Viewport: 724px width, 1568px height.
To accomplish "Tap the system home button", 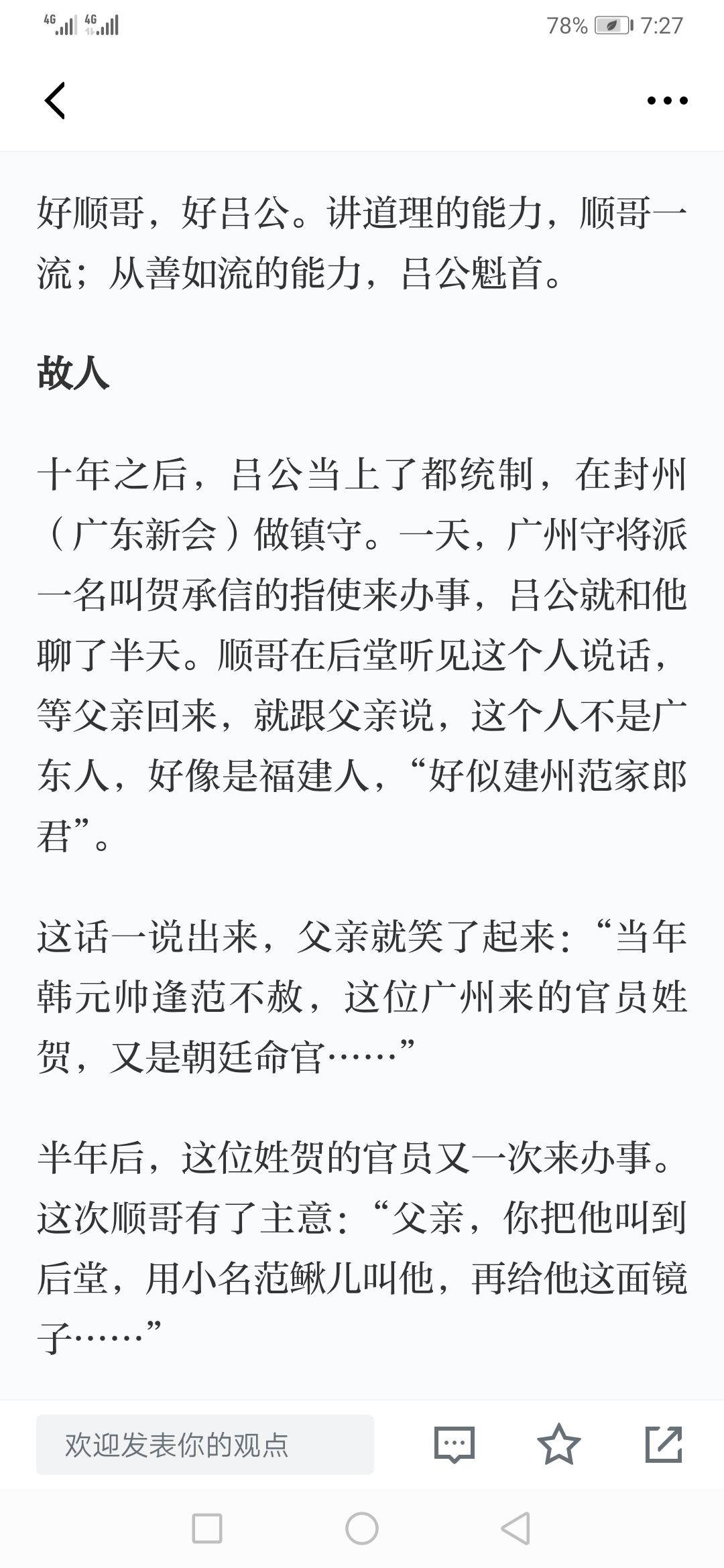I will coord(362,1528).
